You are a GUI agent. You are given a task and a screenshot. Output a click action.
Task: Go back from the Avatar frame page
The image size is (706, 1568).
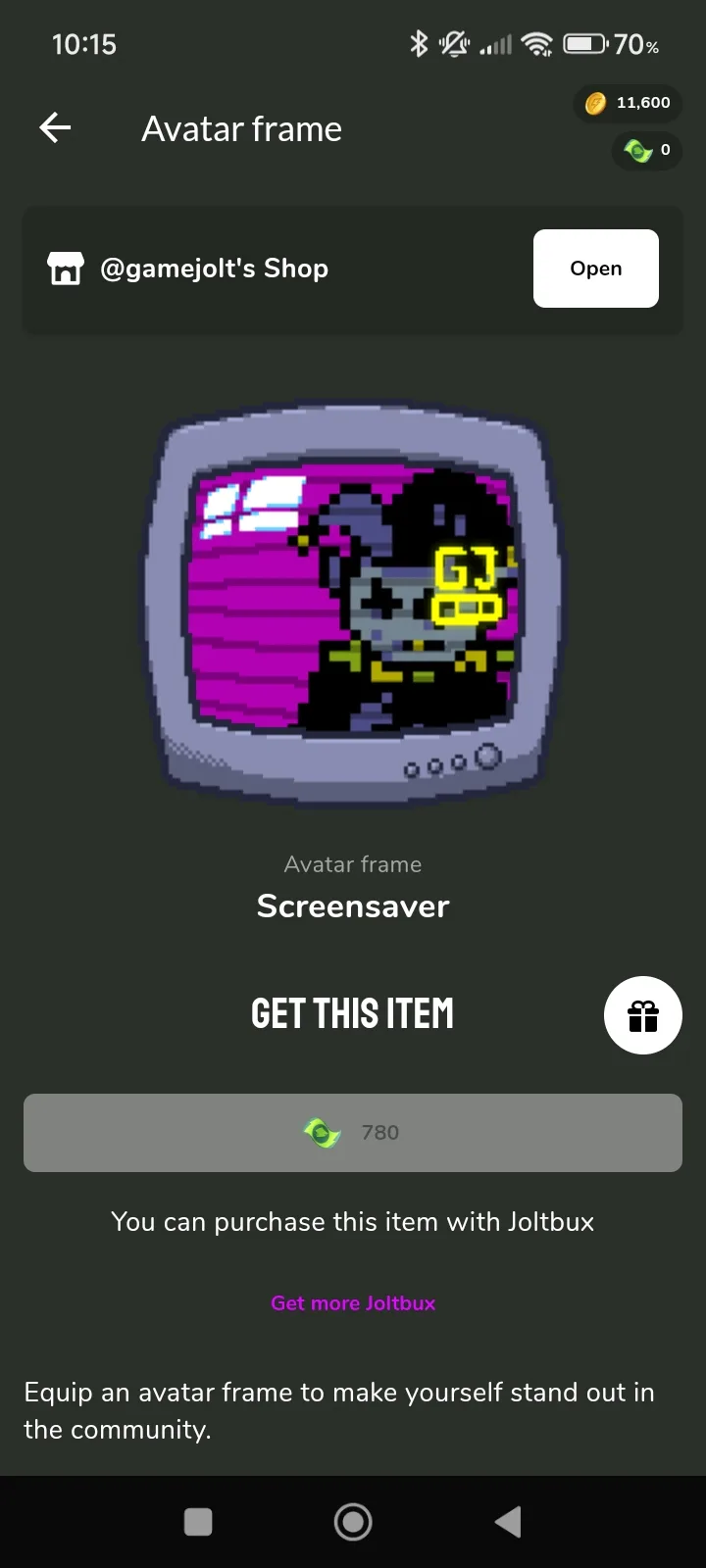click(x=55, y=127)
